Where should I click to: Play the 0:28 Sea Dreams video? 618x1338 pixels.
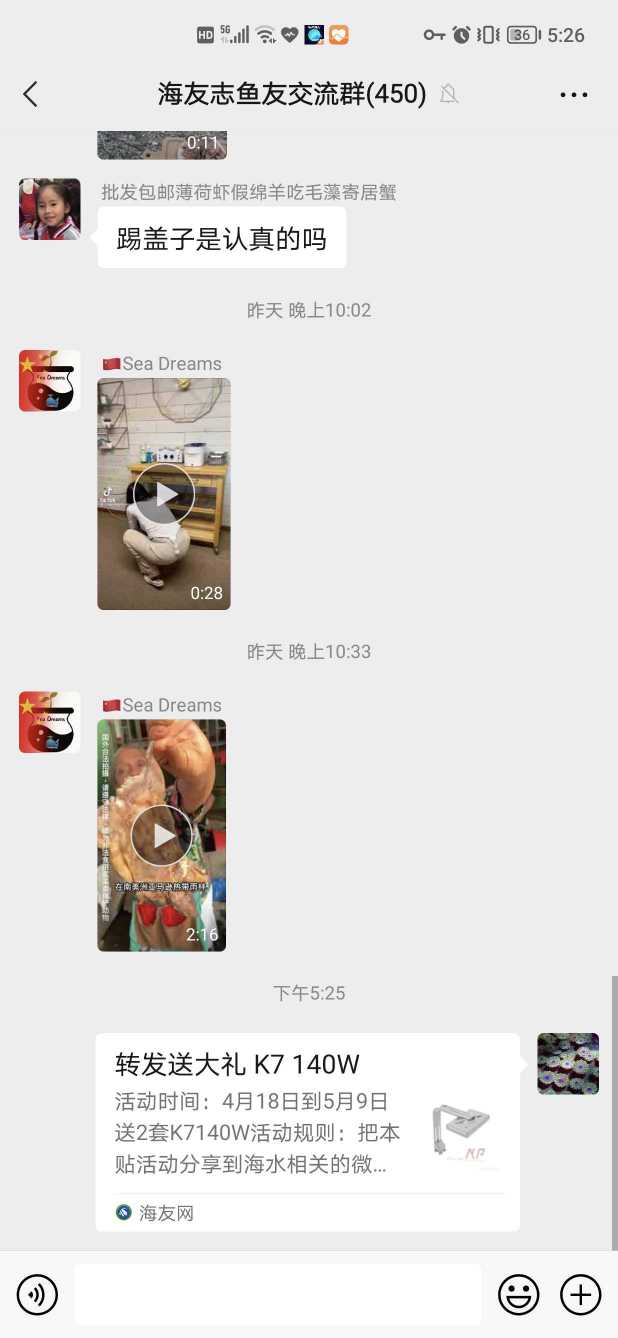click(164, 494)
